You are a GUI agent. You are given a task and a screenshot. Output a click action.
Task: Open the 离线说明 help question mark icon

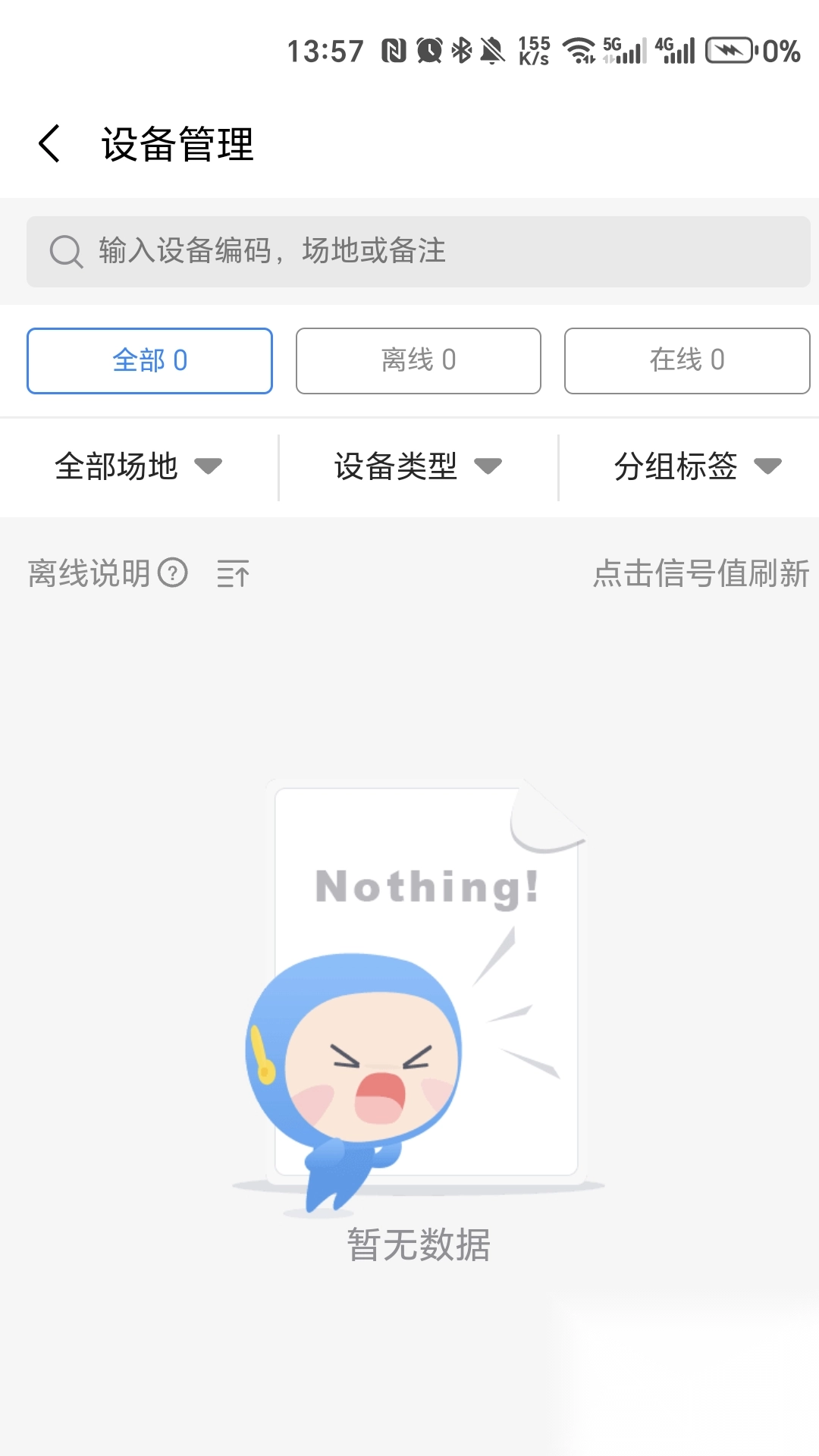tap(173, 574)
